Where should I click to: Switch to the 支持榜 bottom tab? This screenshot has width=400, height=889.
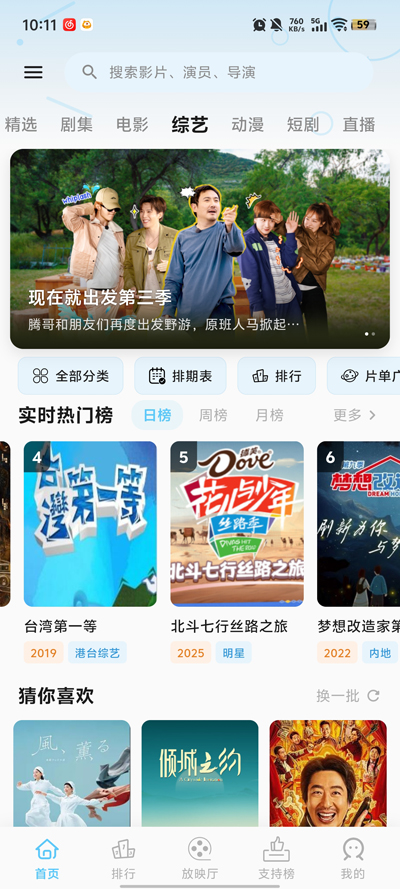pos(276,858)
